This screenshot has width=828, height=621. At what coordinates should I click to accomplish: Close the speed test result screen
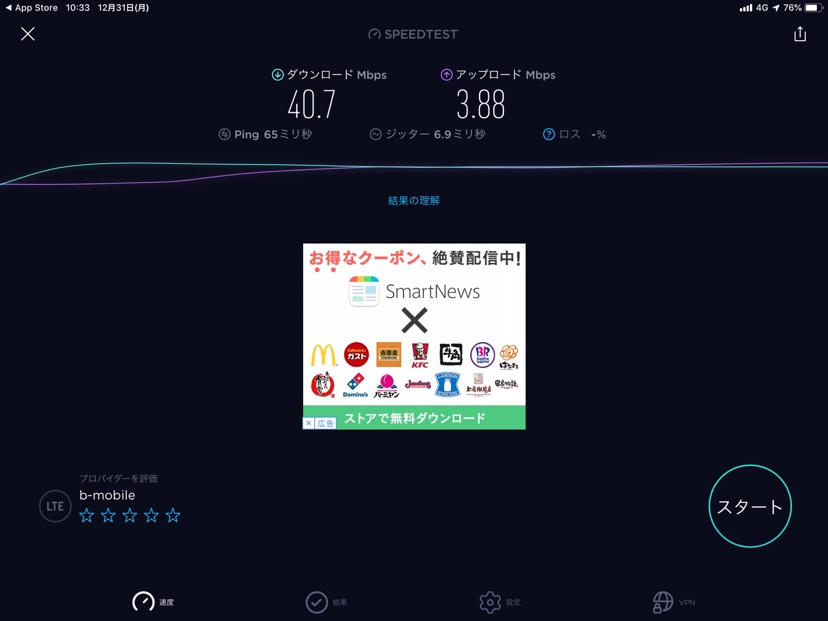tap(28, 34)
